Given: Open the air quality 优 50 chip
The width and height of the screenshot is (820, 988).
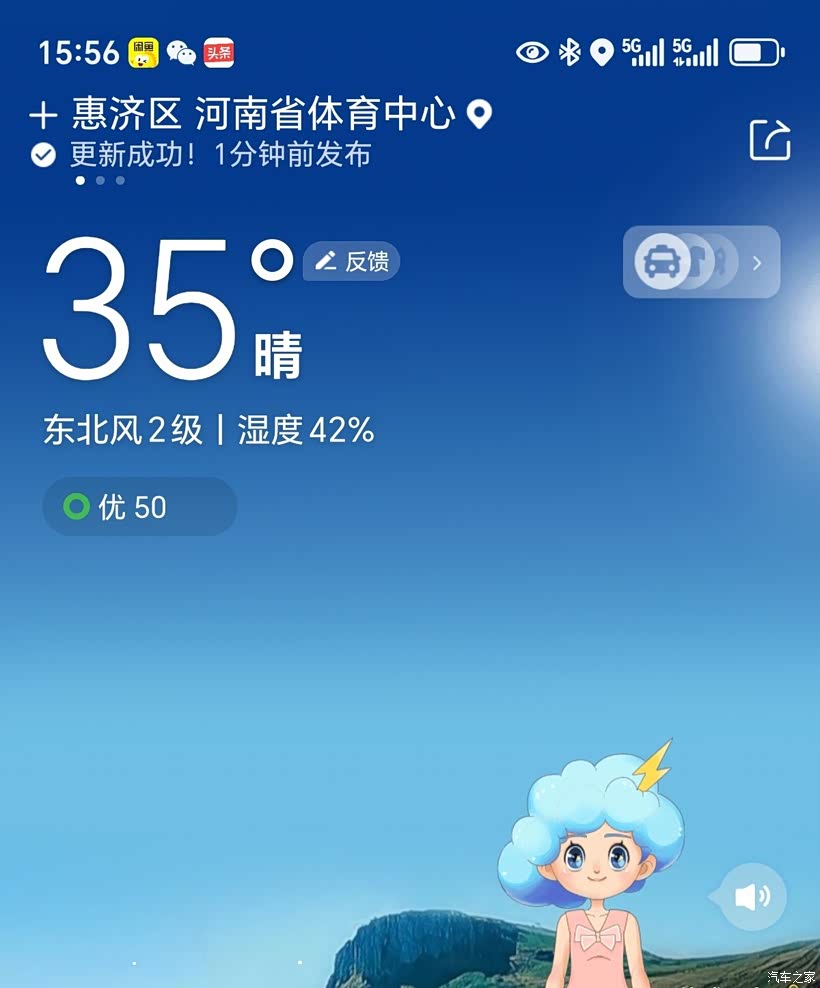Looking at the screenshot, I should pos(139,507).
